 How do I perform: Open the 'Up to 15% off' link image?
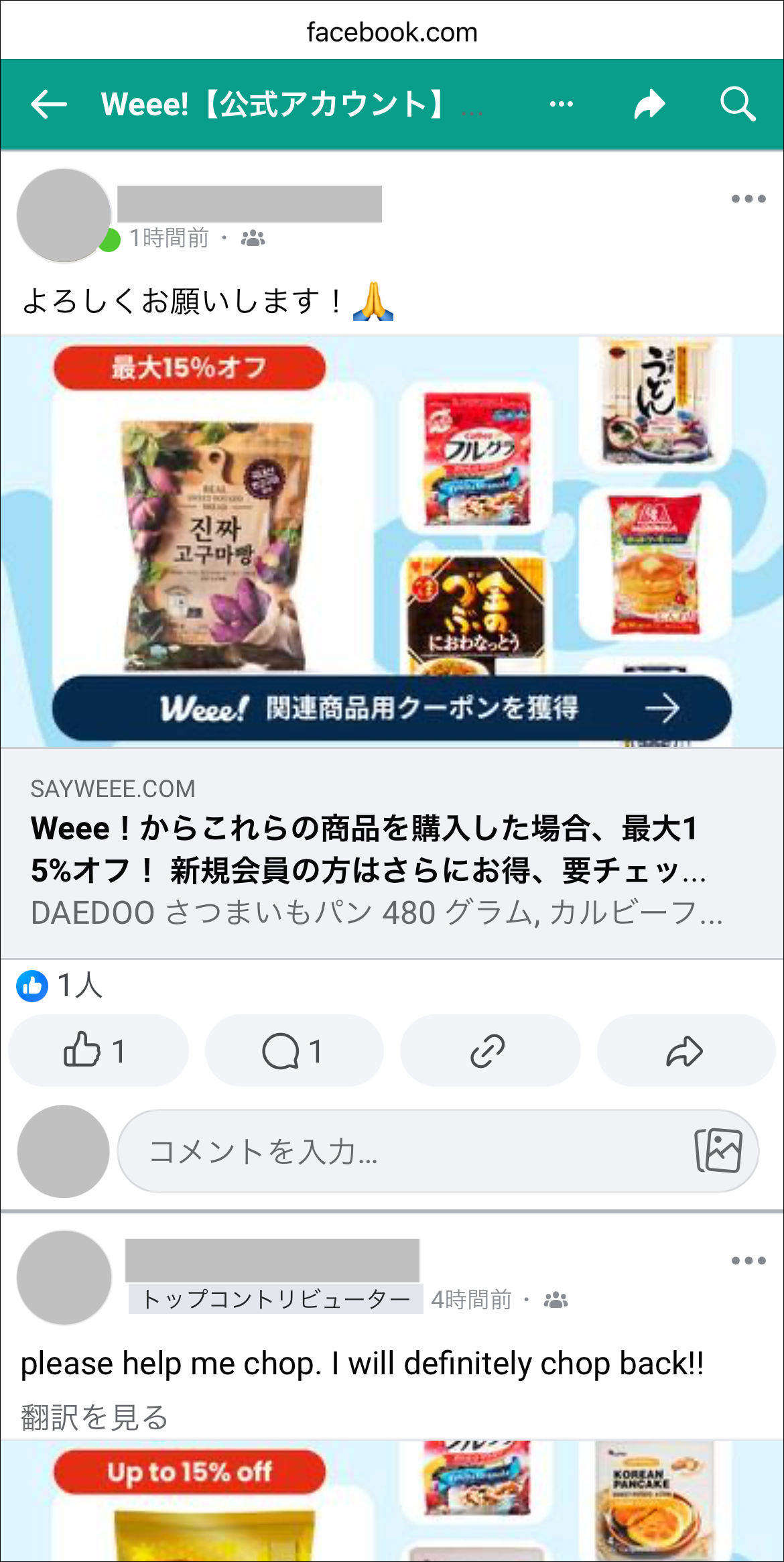click(x=391, y=1502)
